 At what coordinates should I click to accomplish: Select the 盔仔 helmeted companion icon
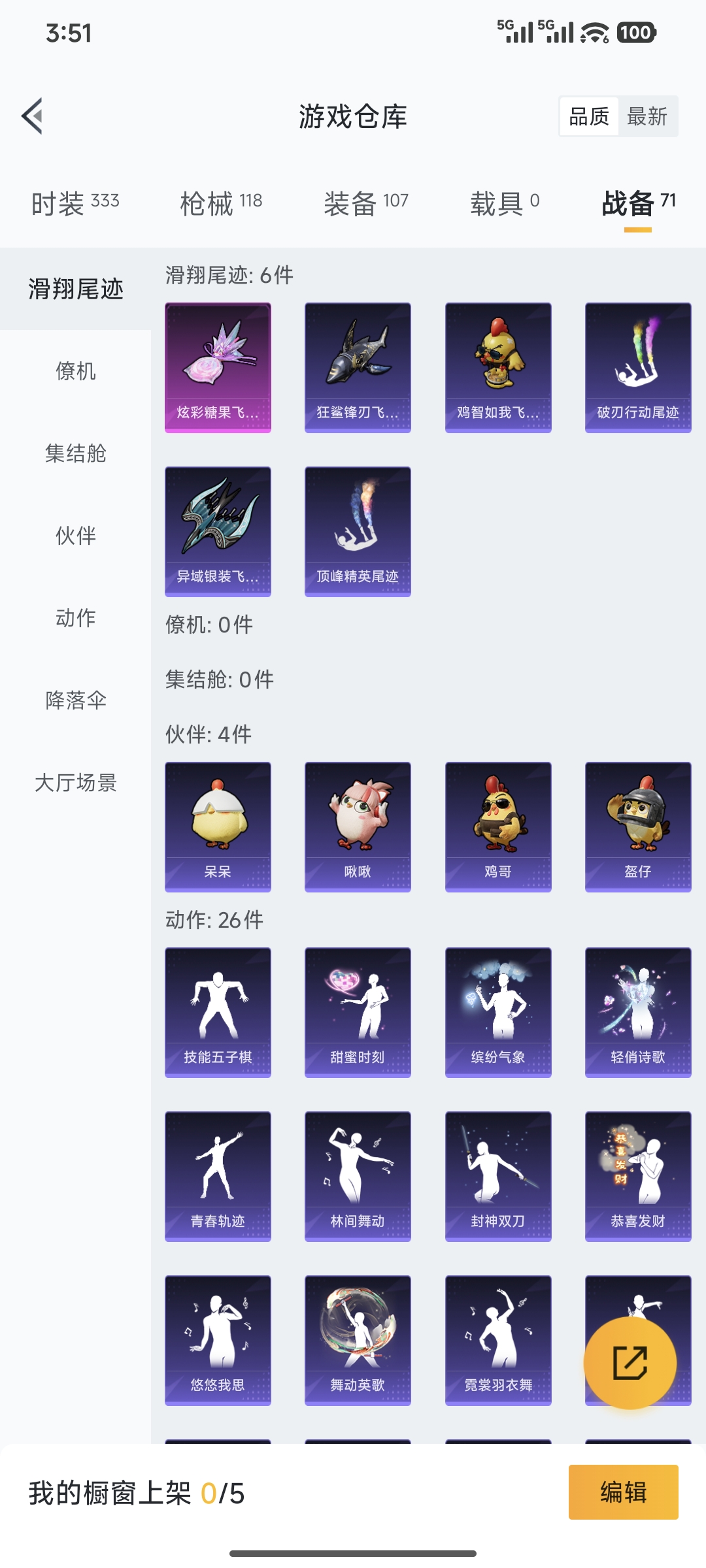tap(637, 825)
